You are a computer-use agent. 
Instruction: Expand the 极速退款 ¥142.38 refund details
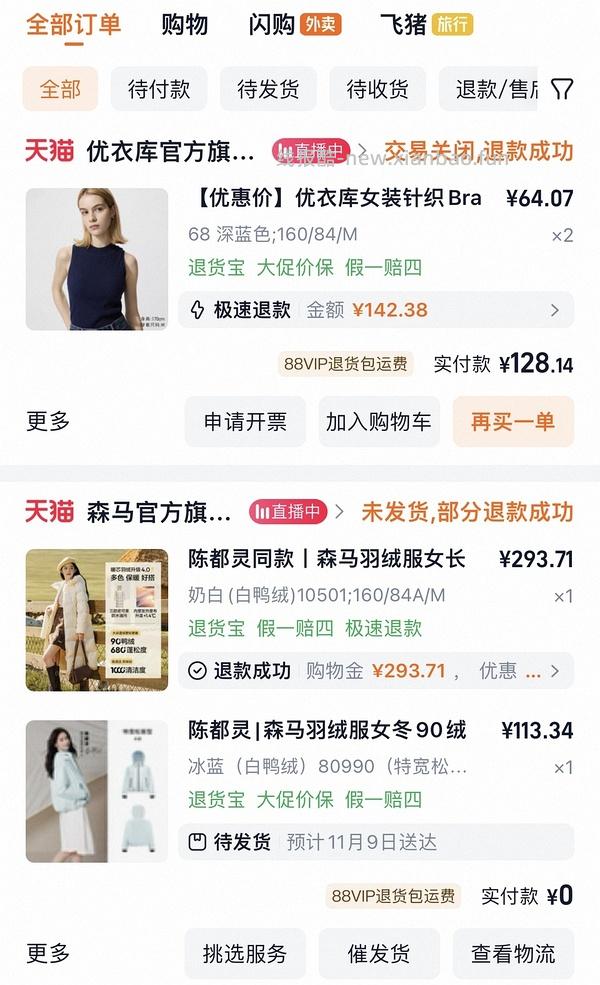point(376,310)
